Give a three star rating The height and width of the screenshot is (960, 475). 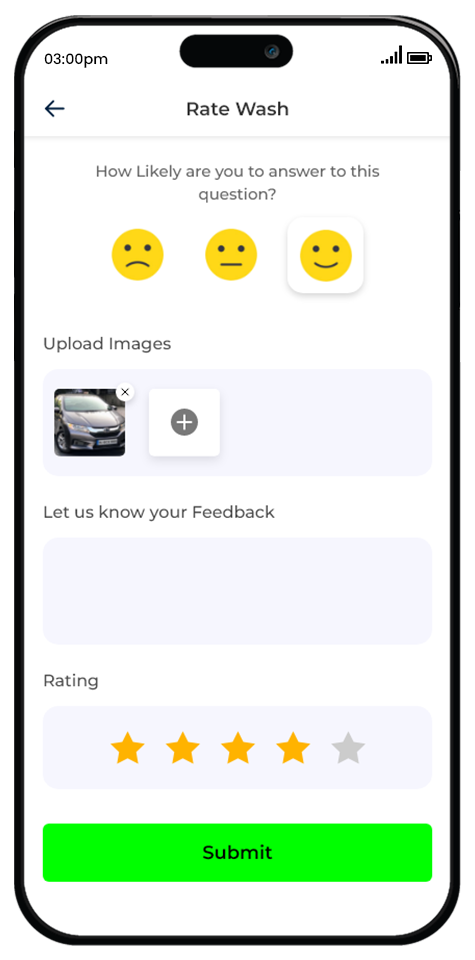point(238,748)
